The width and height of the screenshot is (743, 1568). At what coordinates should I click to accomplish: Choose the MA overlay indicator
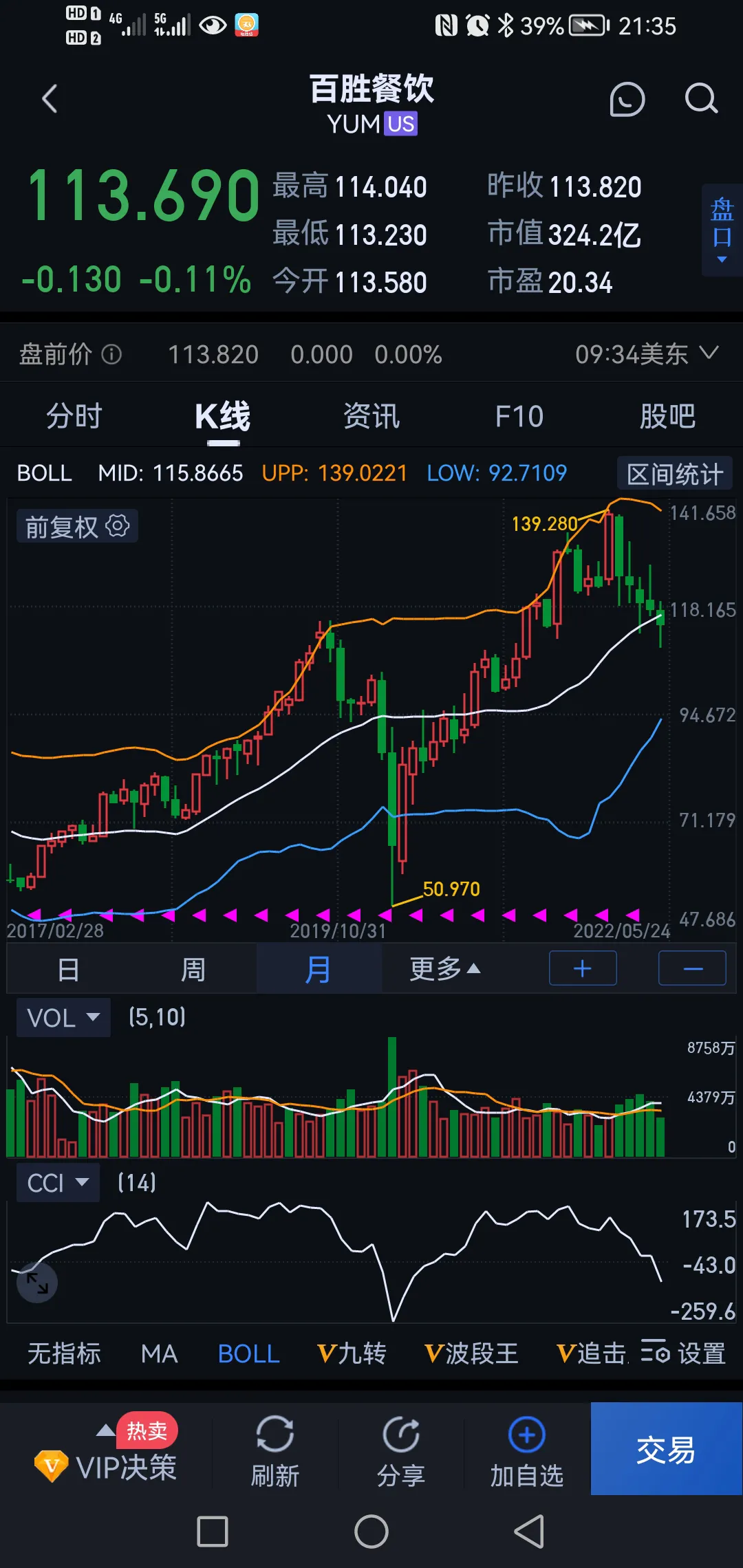pos(159,1354)
